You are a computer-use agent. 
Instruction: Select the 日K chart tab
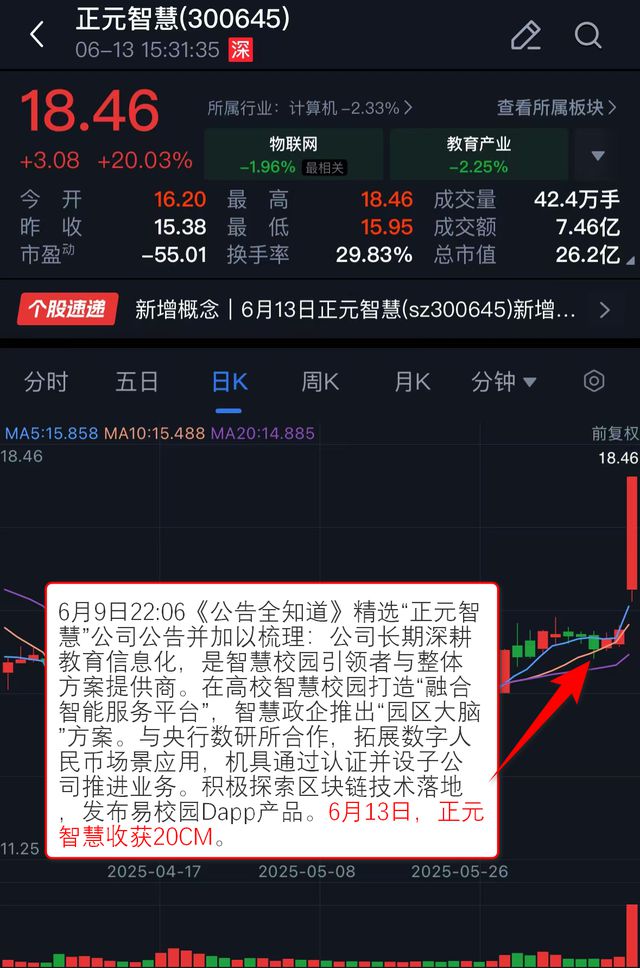click(x=229, y=381)
